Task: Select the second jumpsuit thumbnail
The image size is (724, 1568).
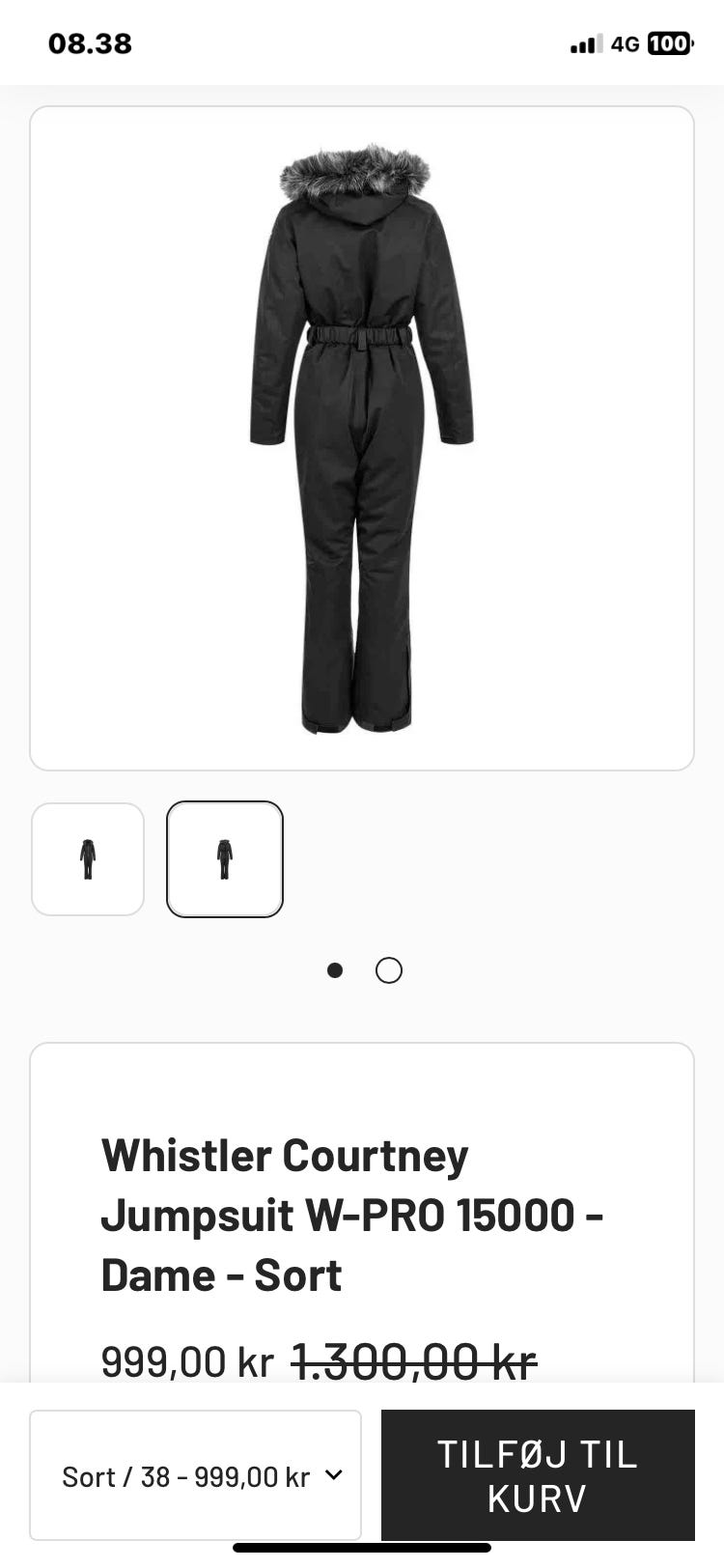Action: click(x=224, y=859)
